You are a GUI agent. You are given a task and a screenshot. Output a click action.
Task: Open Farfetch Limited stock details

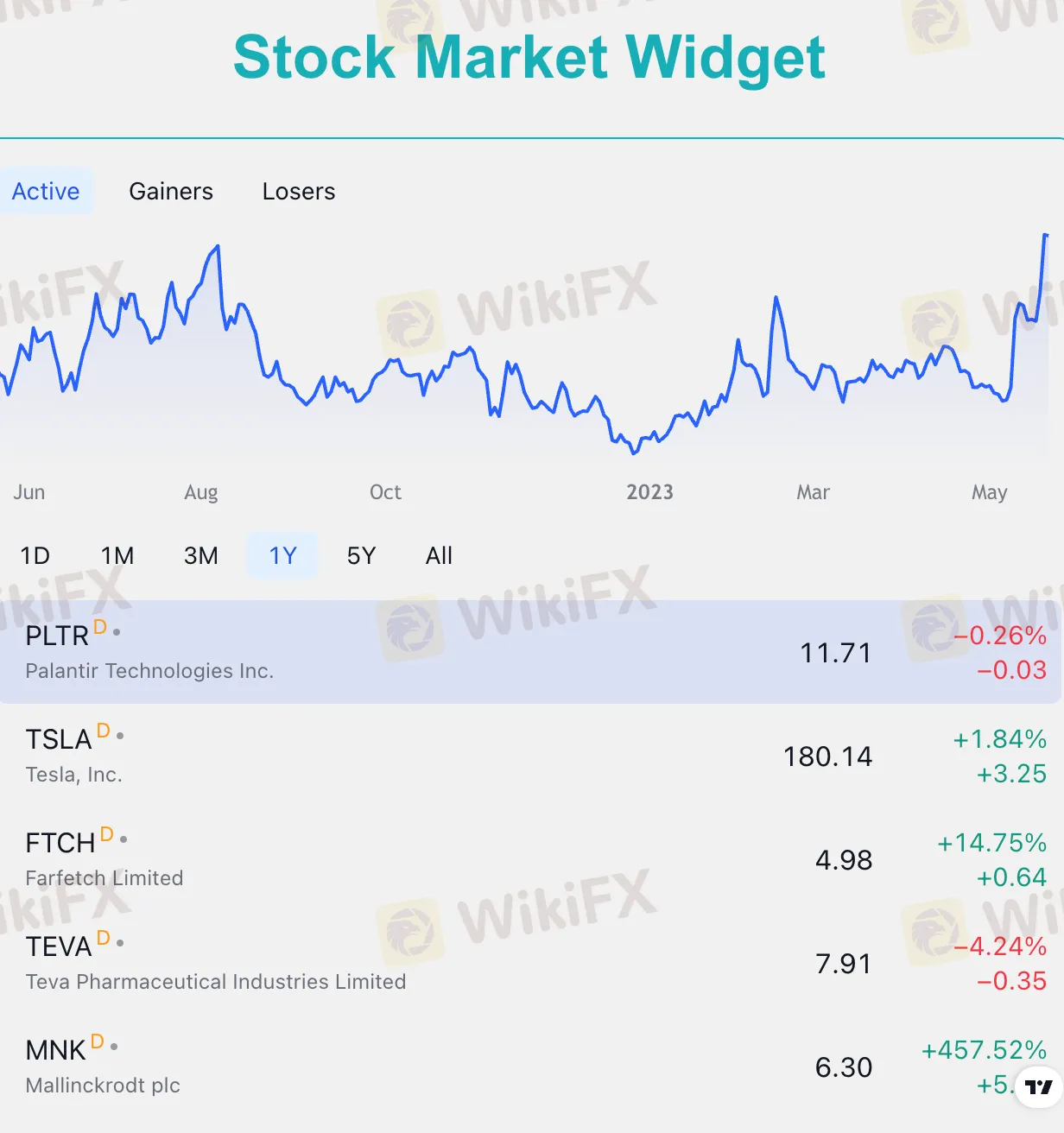pos(432,859)
